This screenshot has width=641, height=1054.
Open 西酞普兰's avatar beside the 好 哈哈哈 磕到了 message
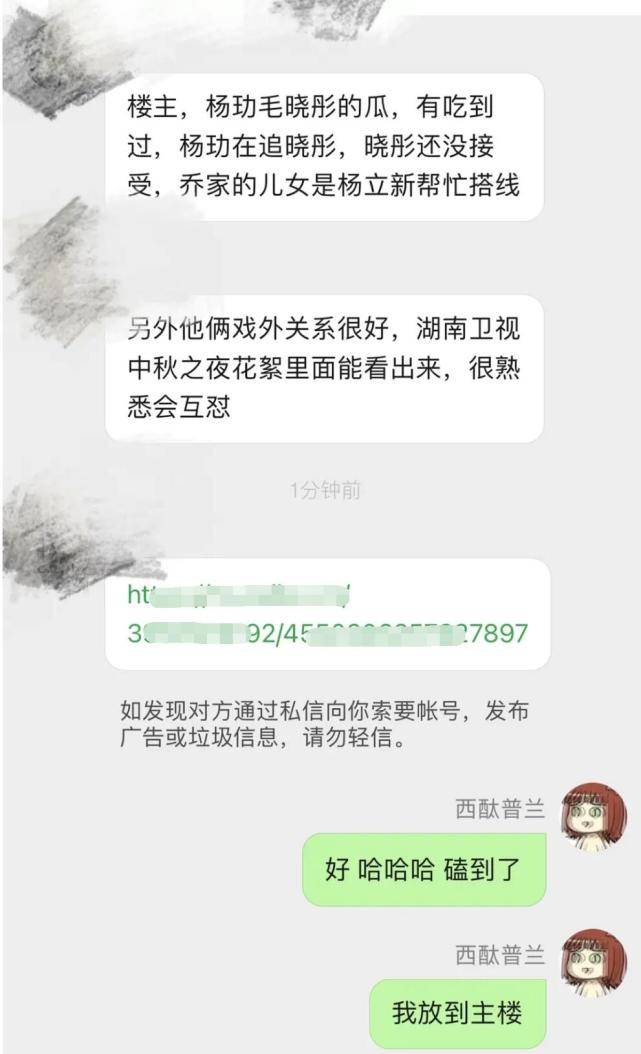(x=593, y=816)
